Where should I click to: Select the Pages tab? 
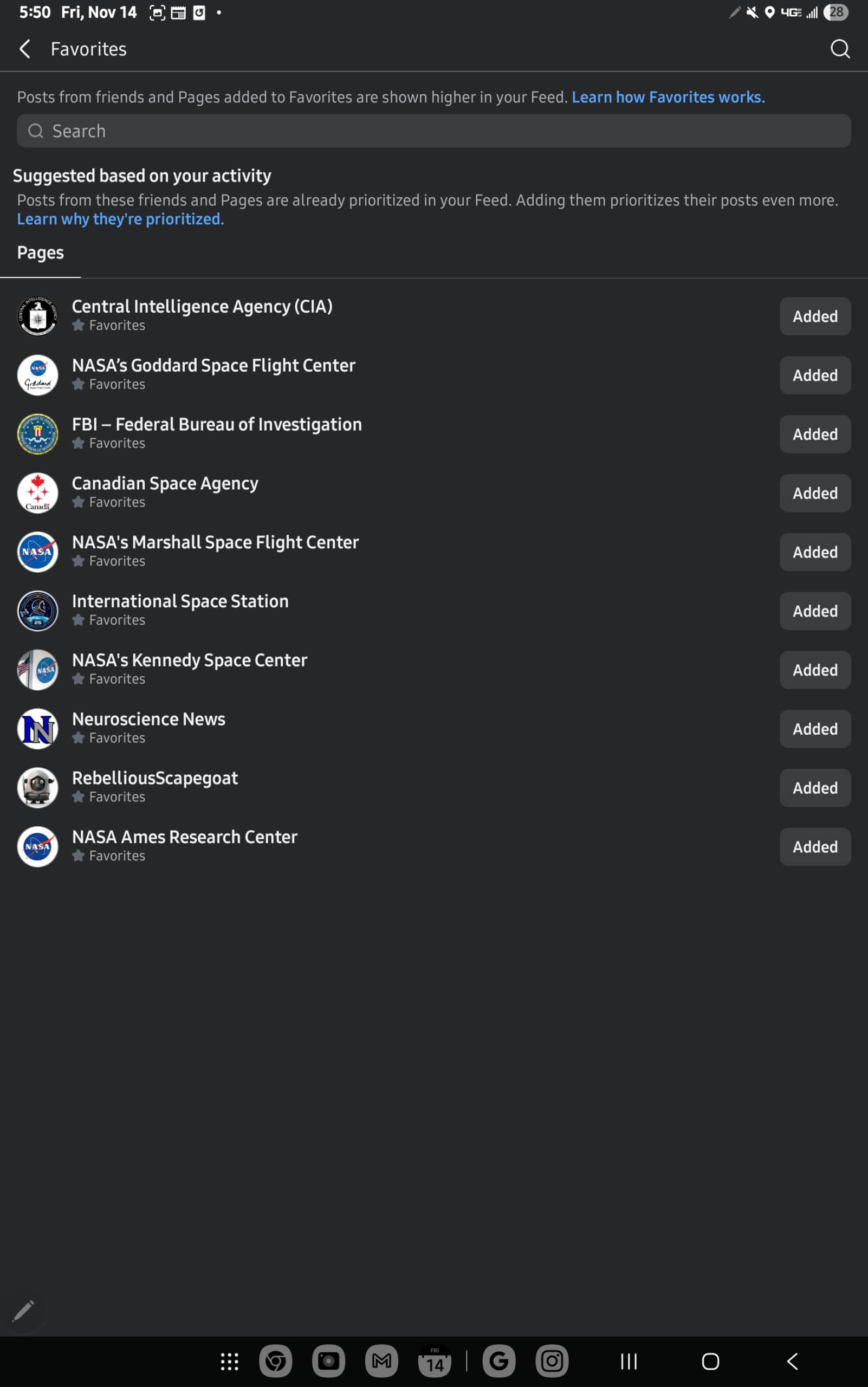[40, 252]
